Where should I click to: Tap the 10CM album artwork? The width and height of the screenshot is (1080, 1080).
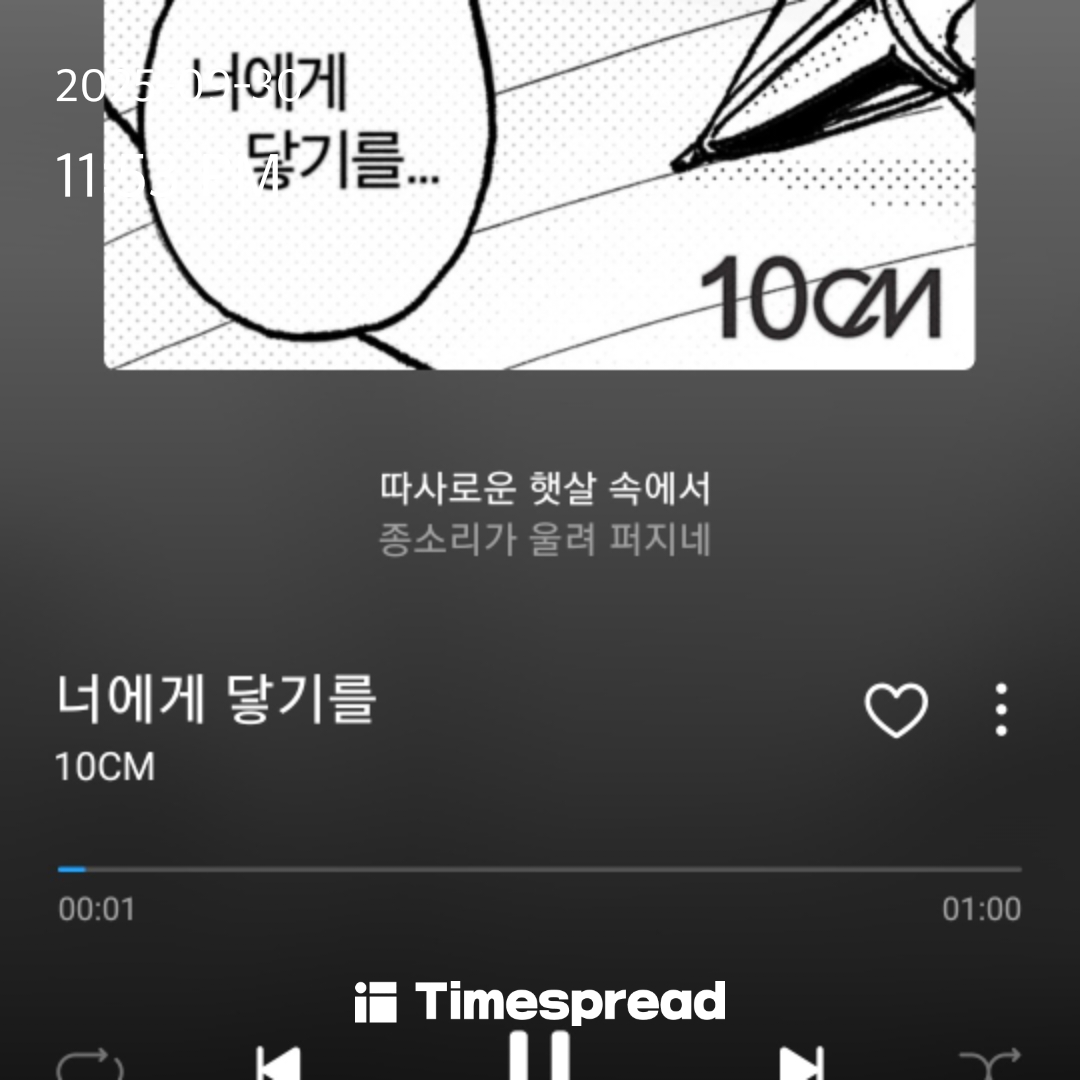click(x=540, y=200)
